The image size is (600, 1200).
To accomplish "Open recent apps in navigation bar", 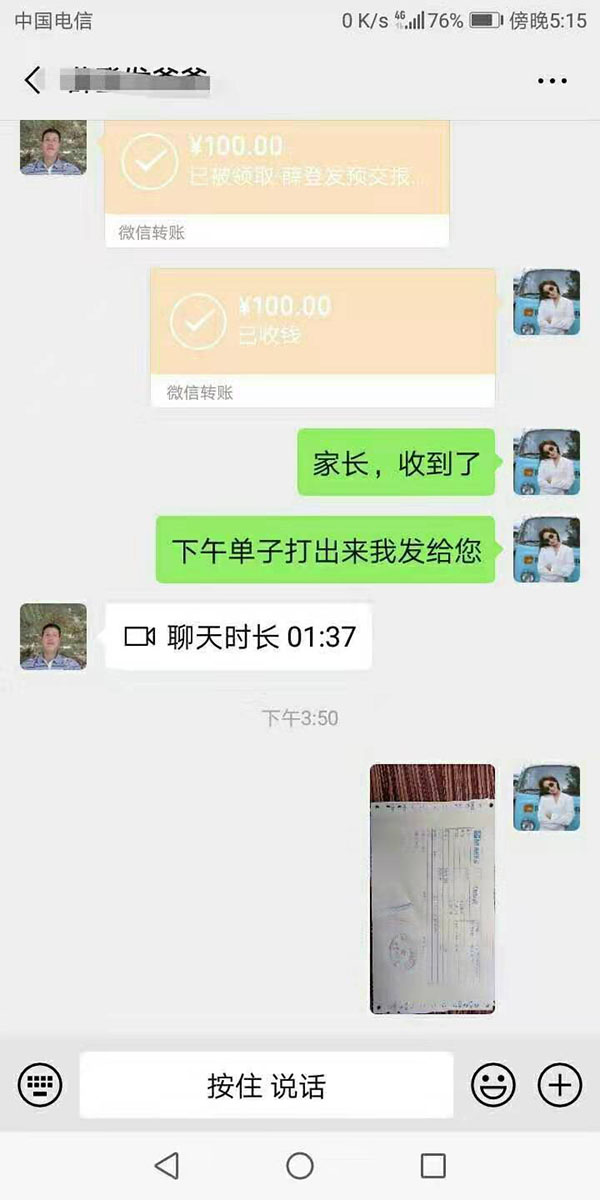I will pyautogui.click(x=433, y=1165).
